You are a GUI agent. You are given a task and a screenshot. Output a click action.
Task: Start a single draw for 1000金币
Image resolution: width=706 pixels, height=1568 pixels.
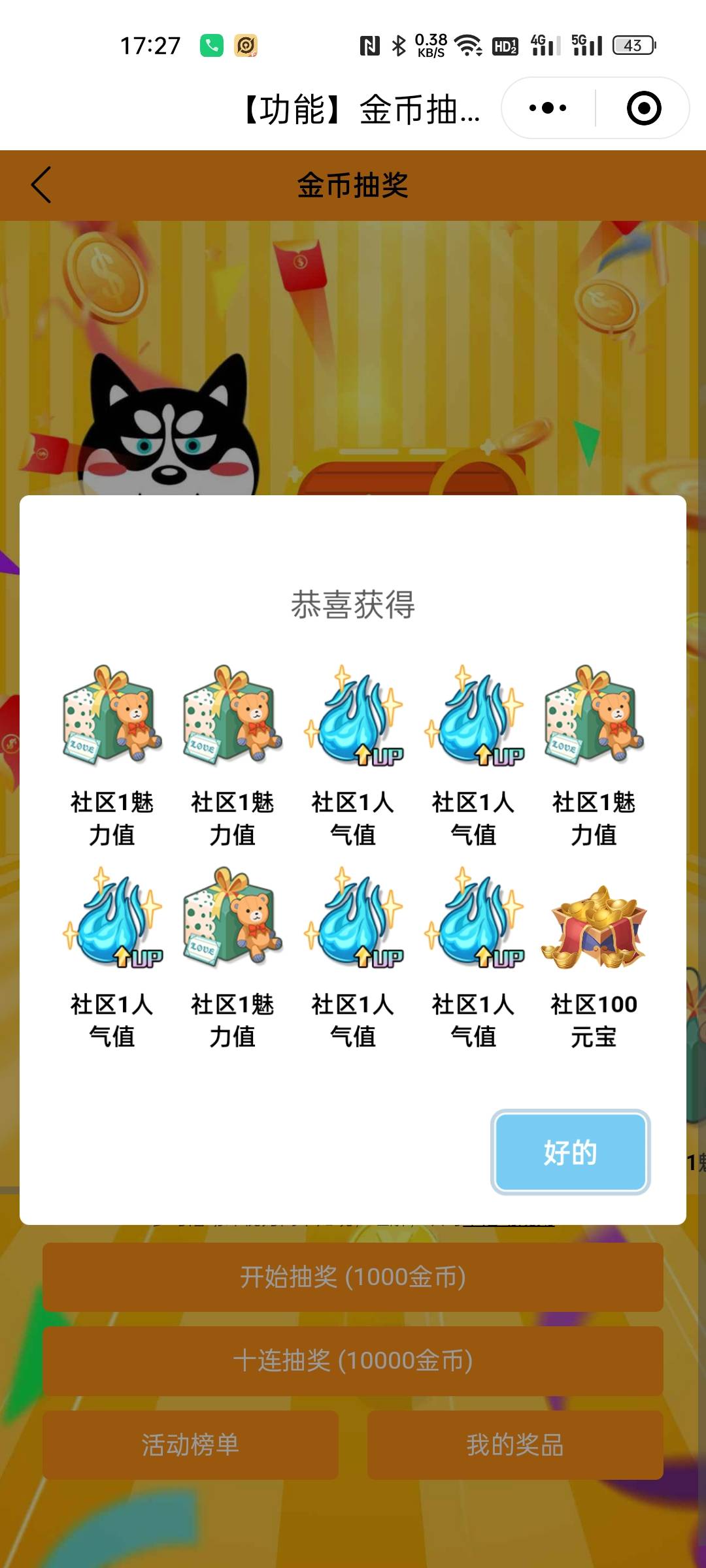point(353,1277)
